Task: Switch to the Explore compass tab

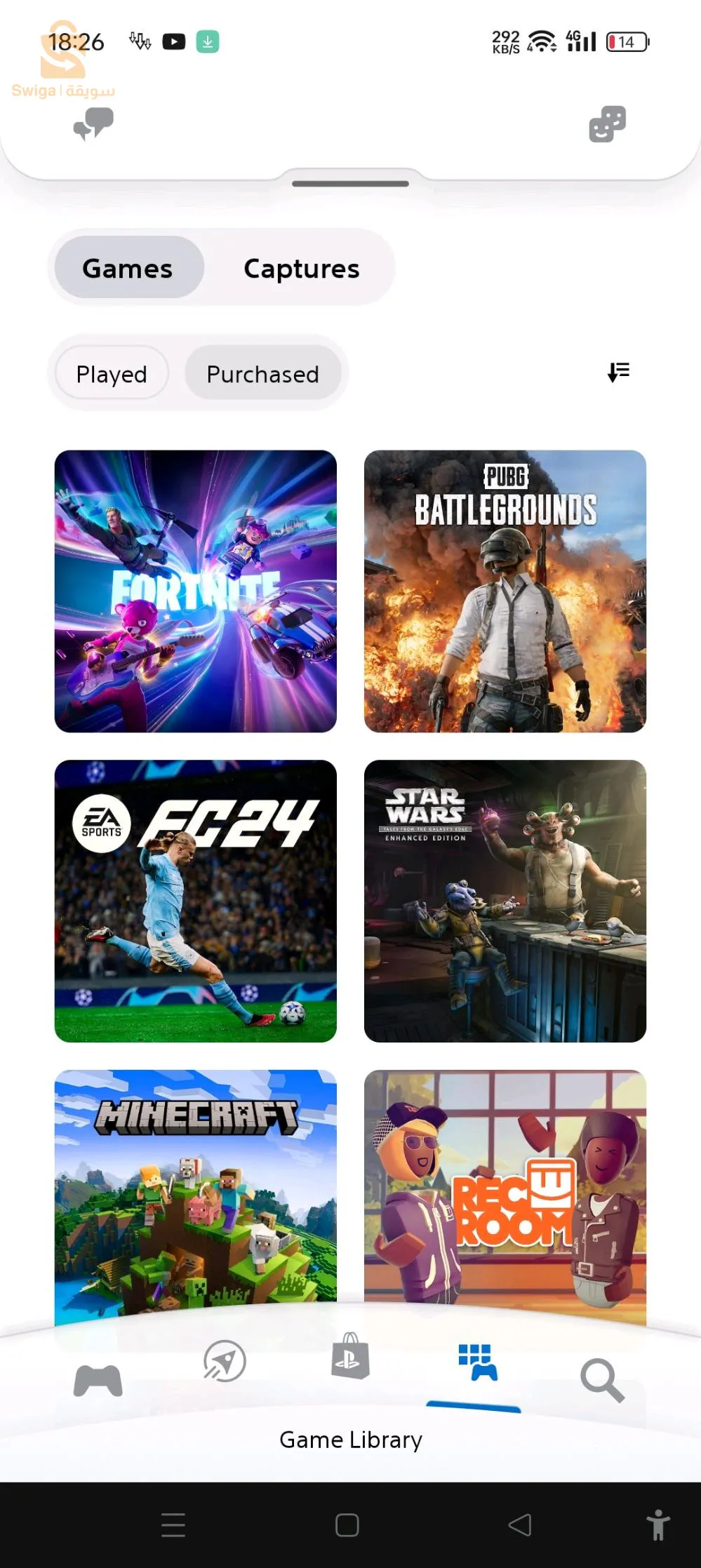Action: (x=225, y=1361)
